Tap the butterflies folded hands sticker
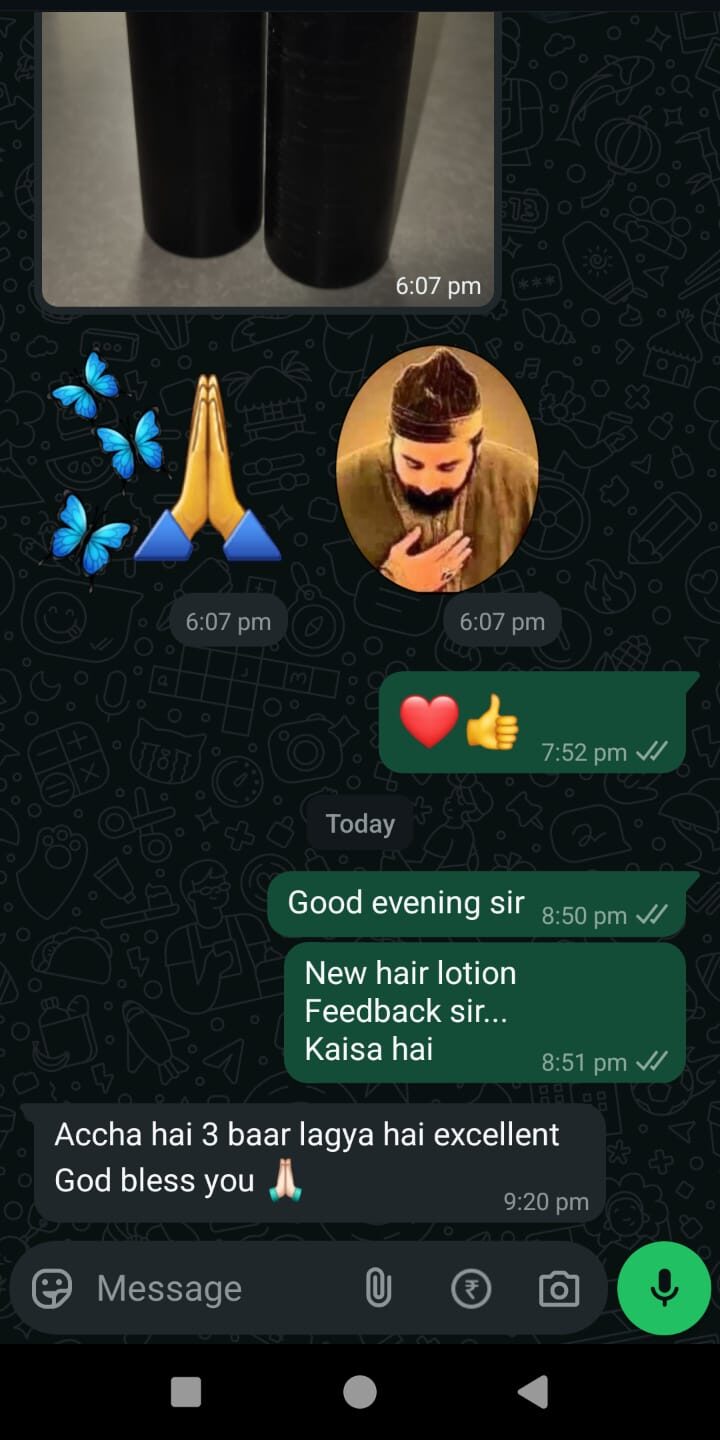Screen dimensions: 720x1440 click(x=165, y=468)
